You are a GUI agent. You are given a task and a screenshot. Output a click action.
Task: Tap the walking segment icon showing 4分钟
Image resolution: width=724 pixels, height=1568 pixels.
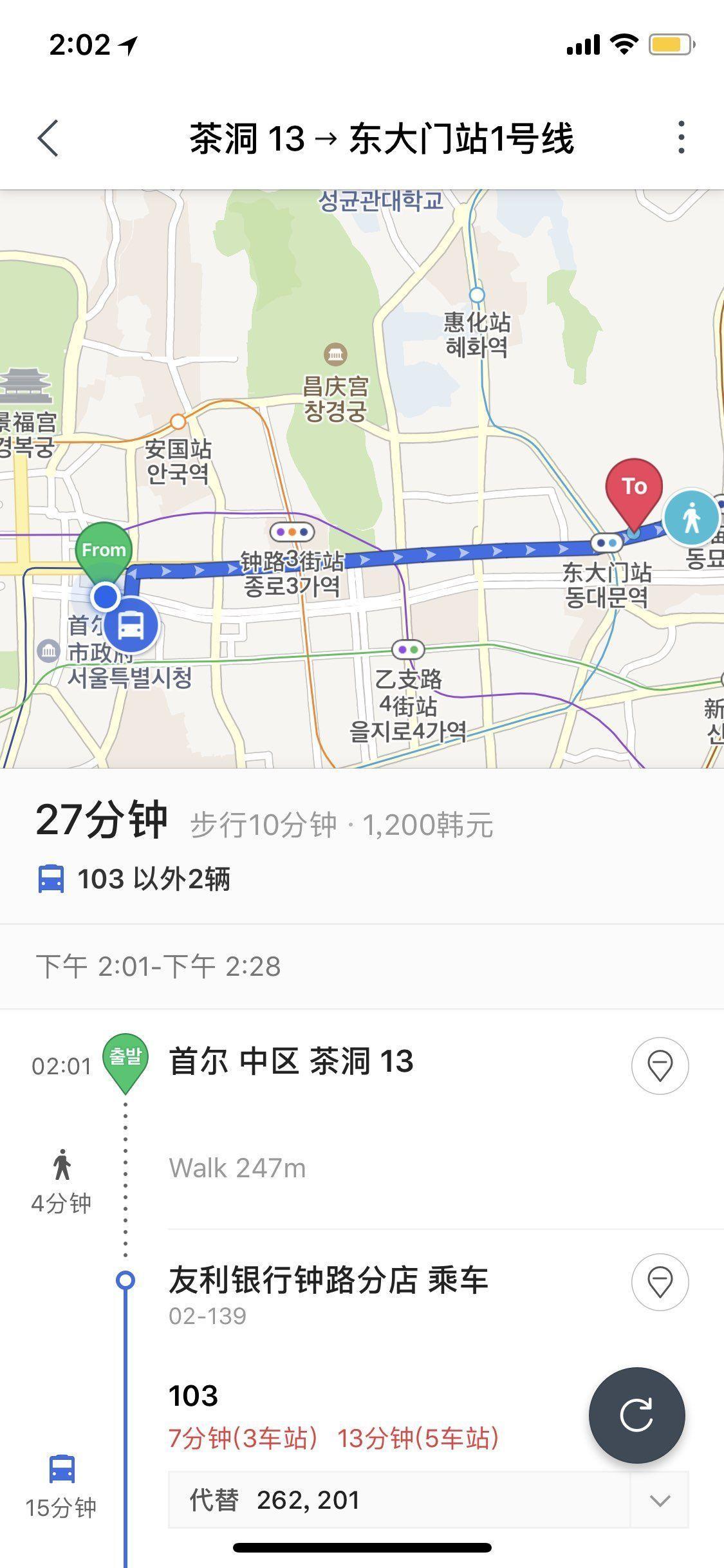60,1168
